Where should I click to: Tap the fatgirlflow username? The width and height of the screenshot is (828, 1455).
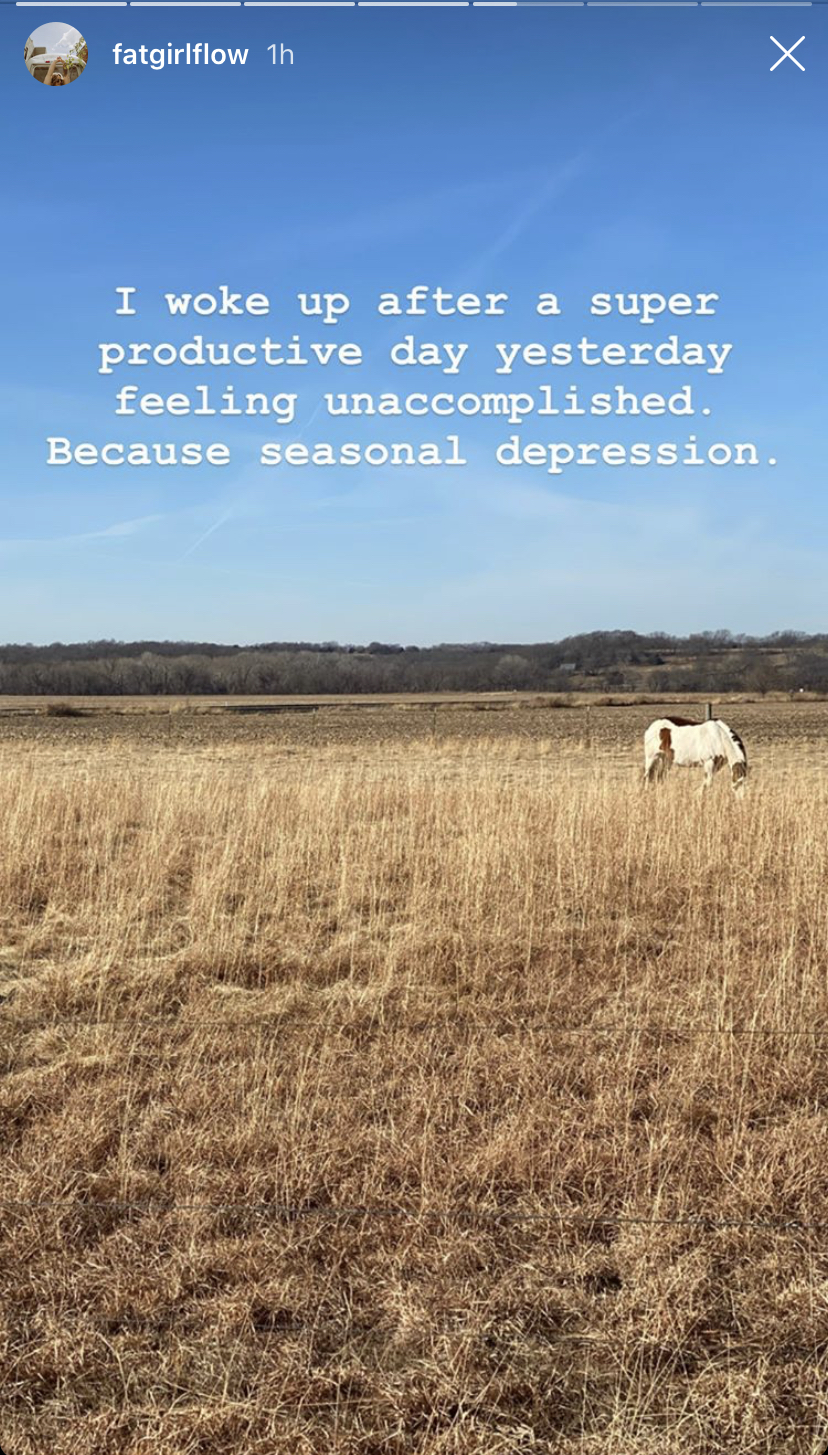(x=180, y=55)
